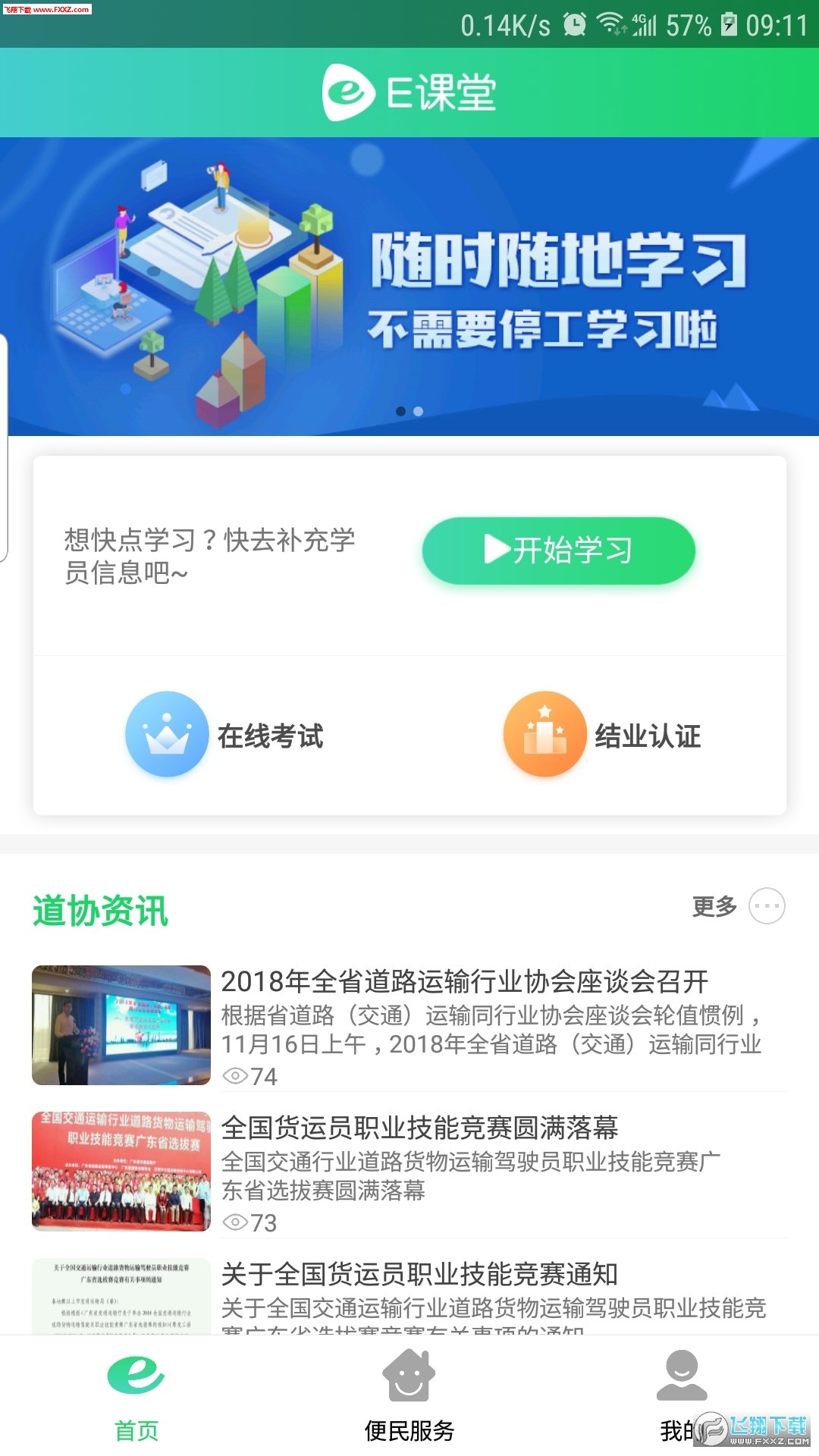819x1456 pixels.
Task: Select the 首页 home tab
Action: point(136,1395)
